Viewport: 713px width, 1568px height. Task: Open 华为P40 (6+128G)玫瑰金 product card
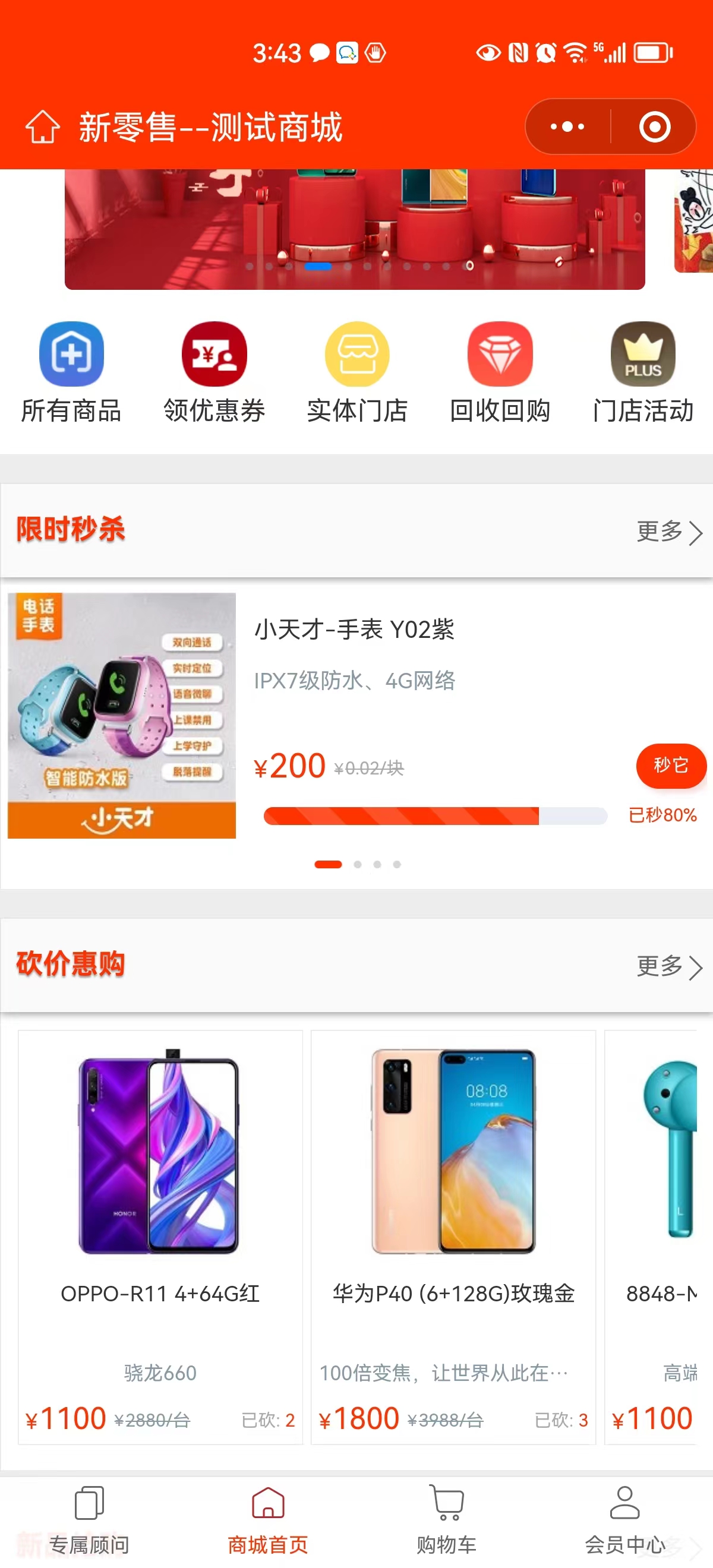point(453,1236)
